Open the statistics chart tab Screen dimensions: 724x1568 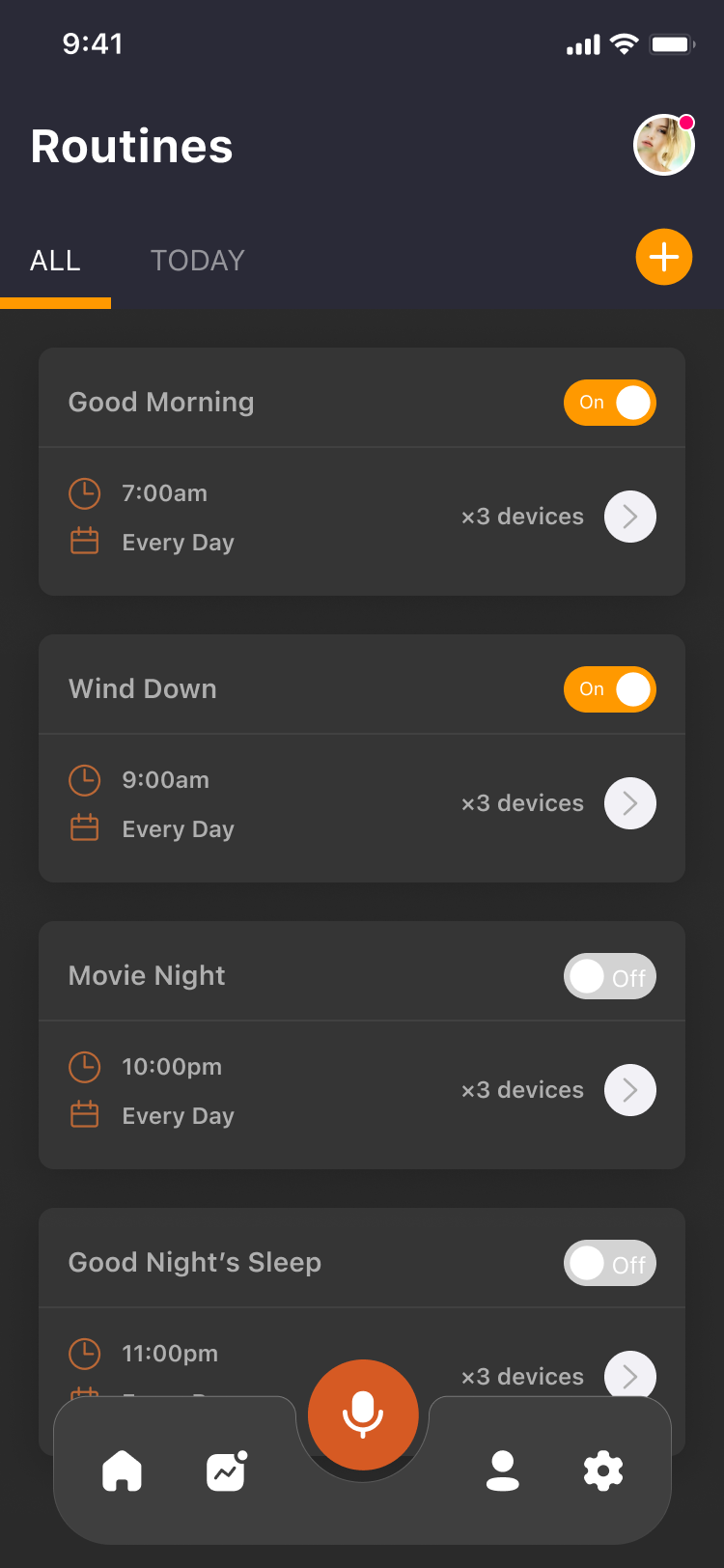pyautogui.click(x=227, y=1471)
